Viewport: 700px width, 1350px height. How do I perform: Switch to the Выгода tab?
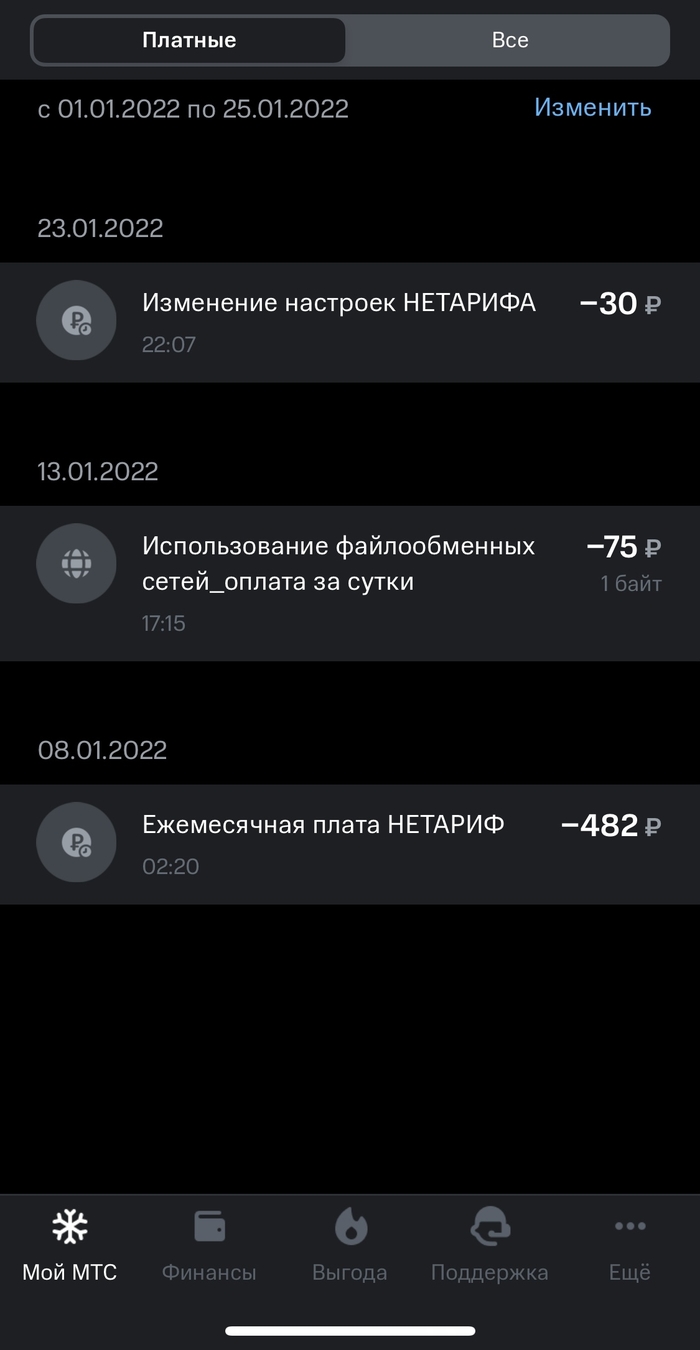click(350, 1244)
